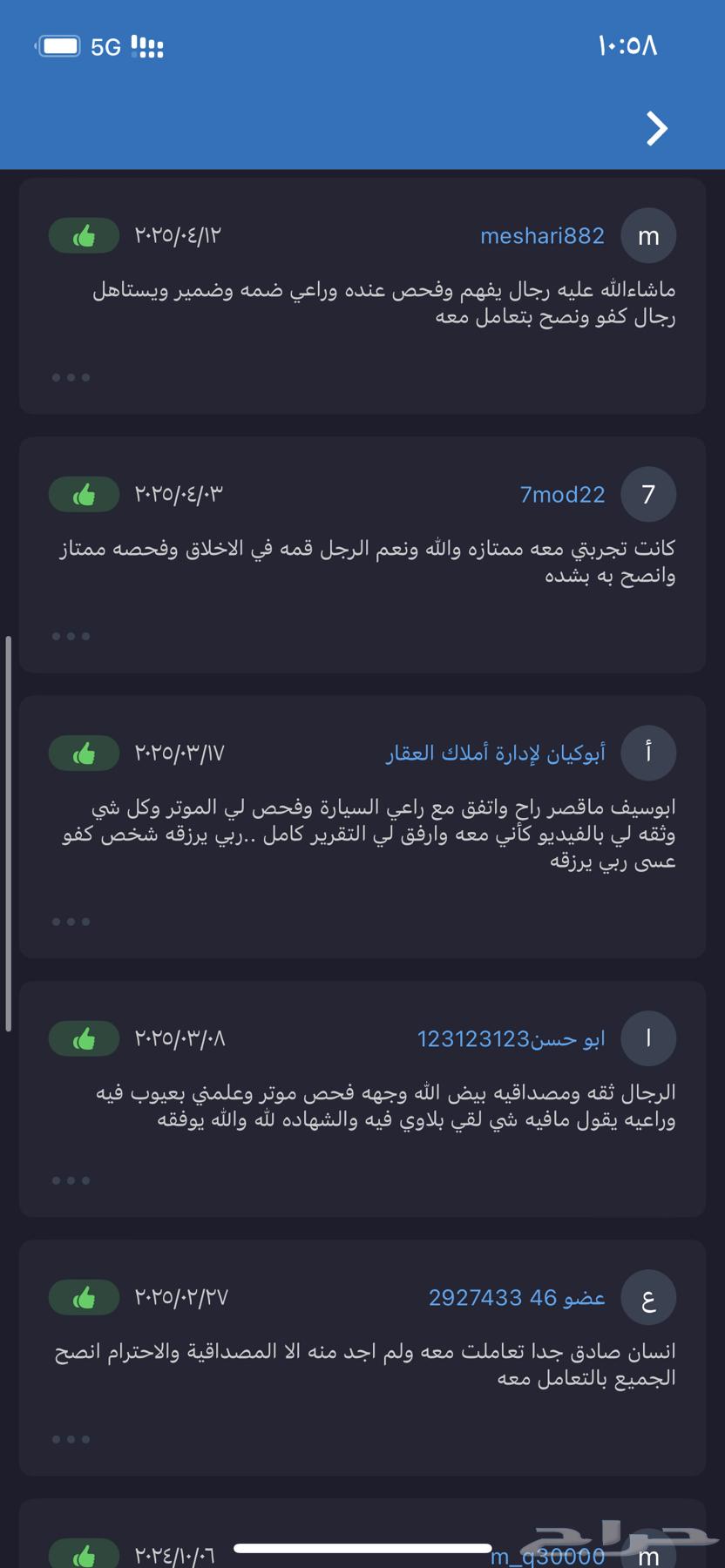This screenshot has width=725, height=1568.
Task: Visit the أبوكيان لإدارة أملاك العقار profile link
Action: [500, 753]
